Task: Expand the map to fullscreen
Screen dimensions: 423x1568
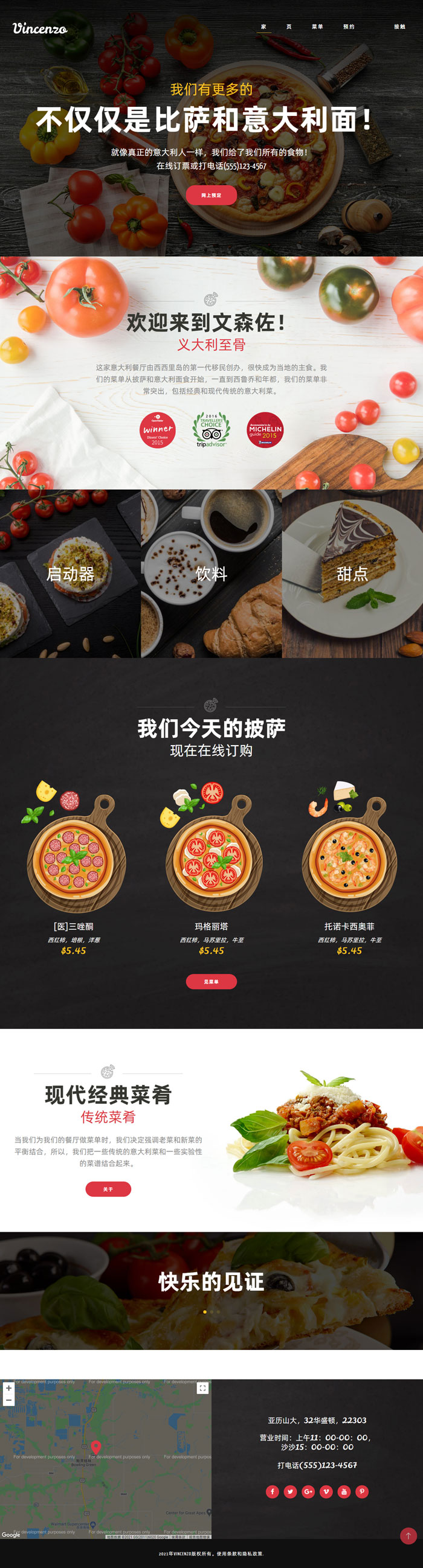Action: [202, 1388]
